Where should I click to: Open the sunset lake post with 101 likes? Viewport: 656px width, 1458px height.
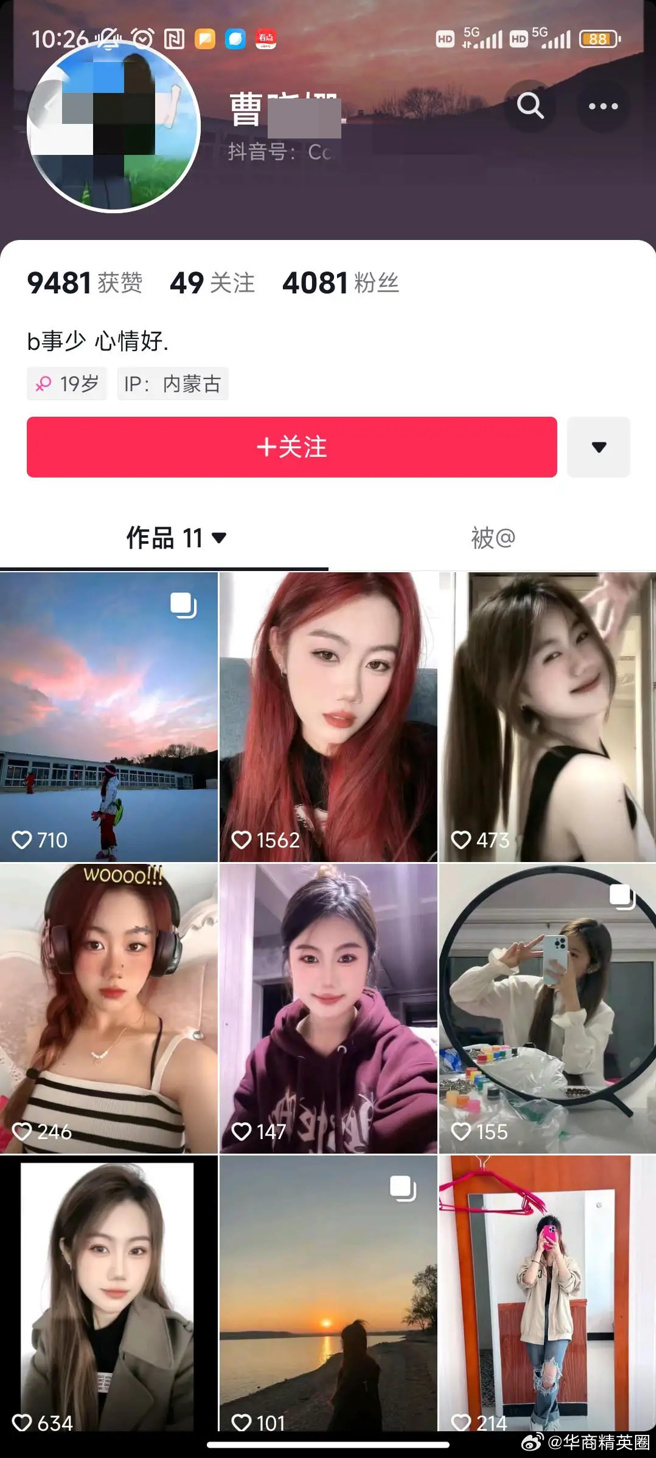(328, 1295)
